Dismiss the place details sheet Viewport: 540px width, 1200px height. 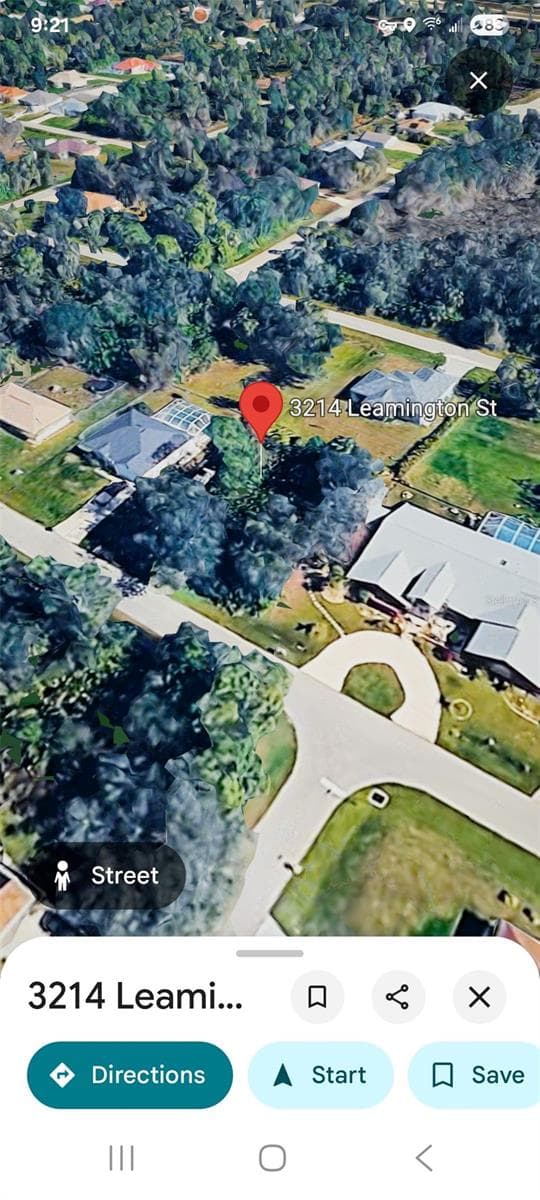(479, 997)
